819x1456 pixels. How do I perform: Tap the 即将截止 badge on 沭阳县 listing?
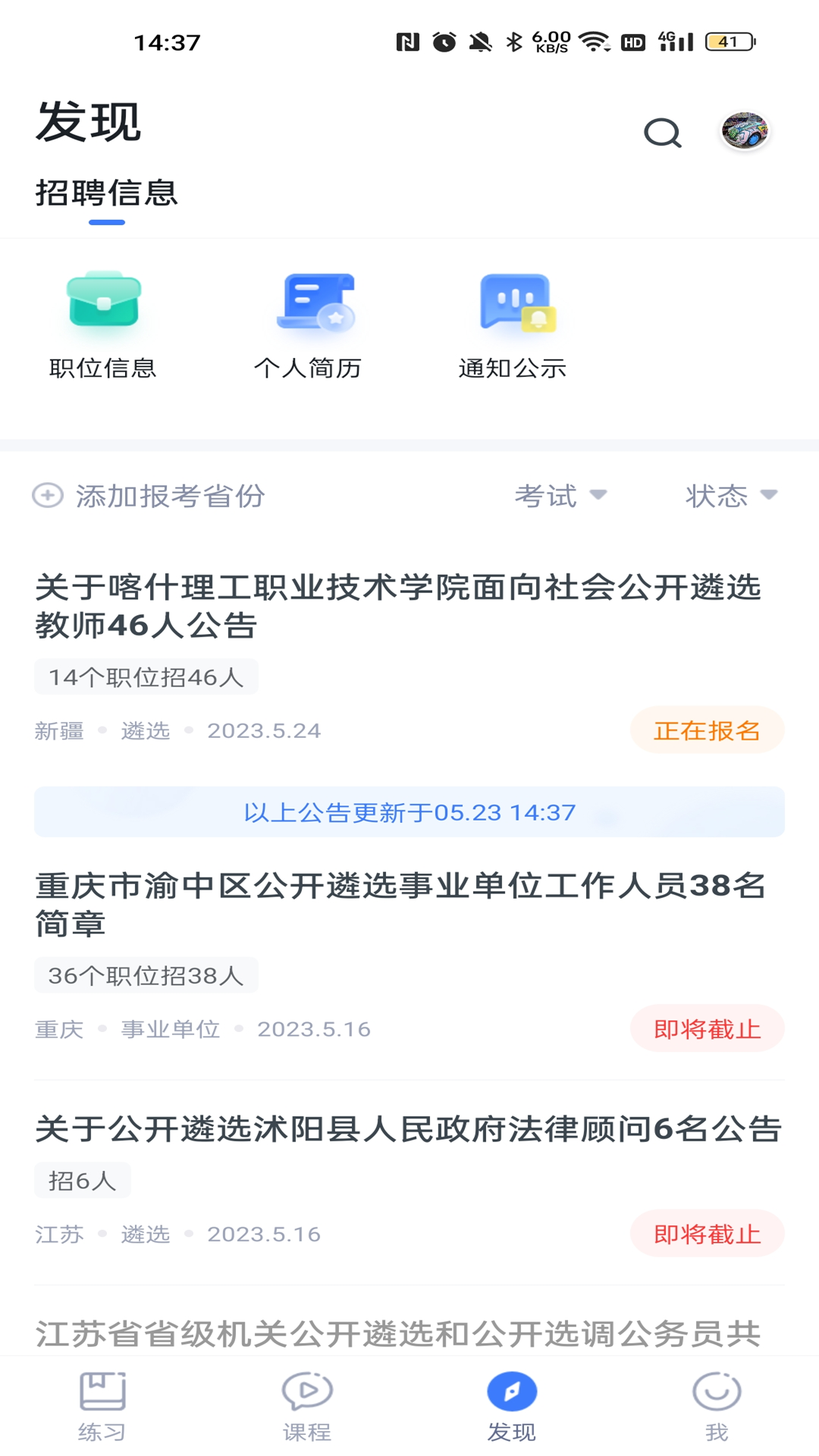point(706,1234)
